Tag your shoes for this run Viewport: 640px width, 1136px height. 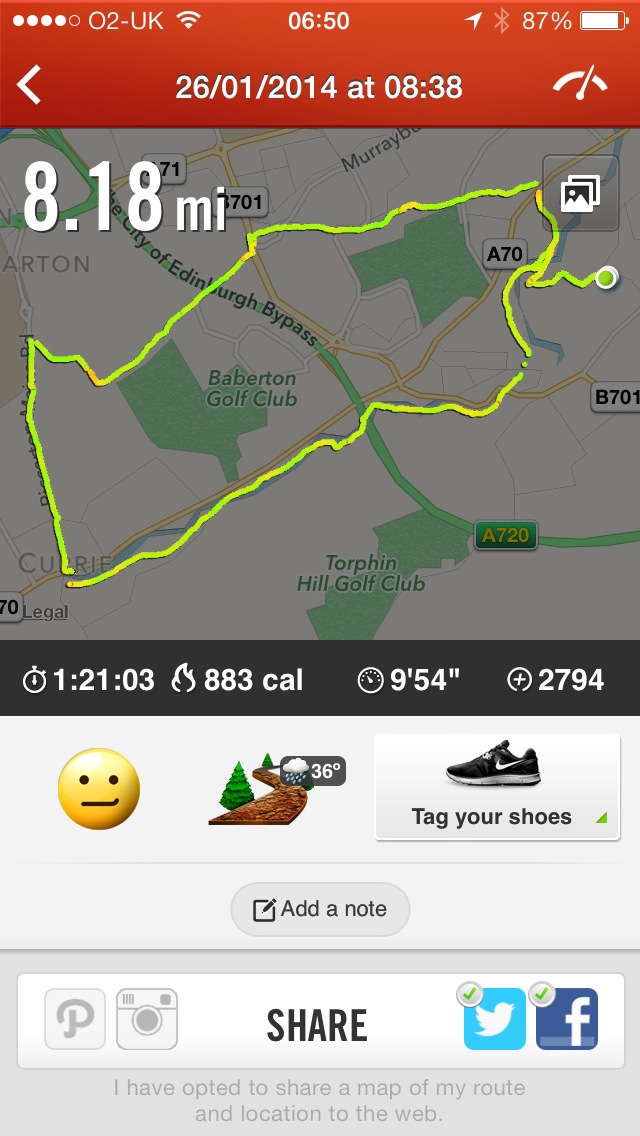click(x=497, y=788)
